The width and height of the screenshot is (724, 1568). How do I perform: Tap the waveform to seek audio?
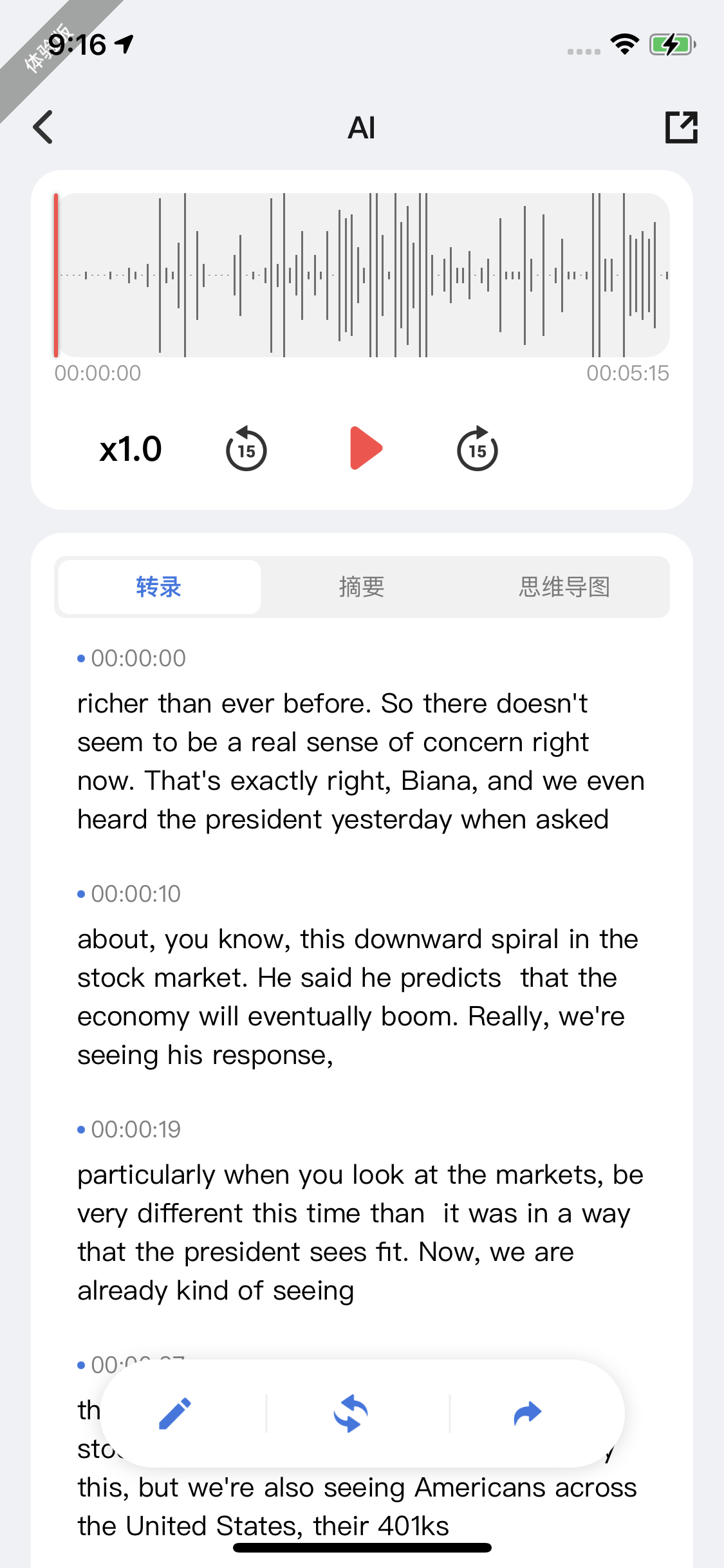coord(362,275)
